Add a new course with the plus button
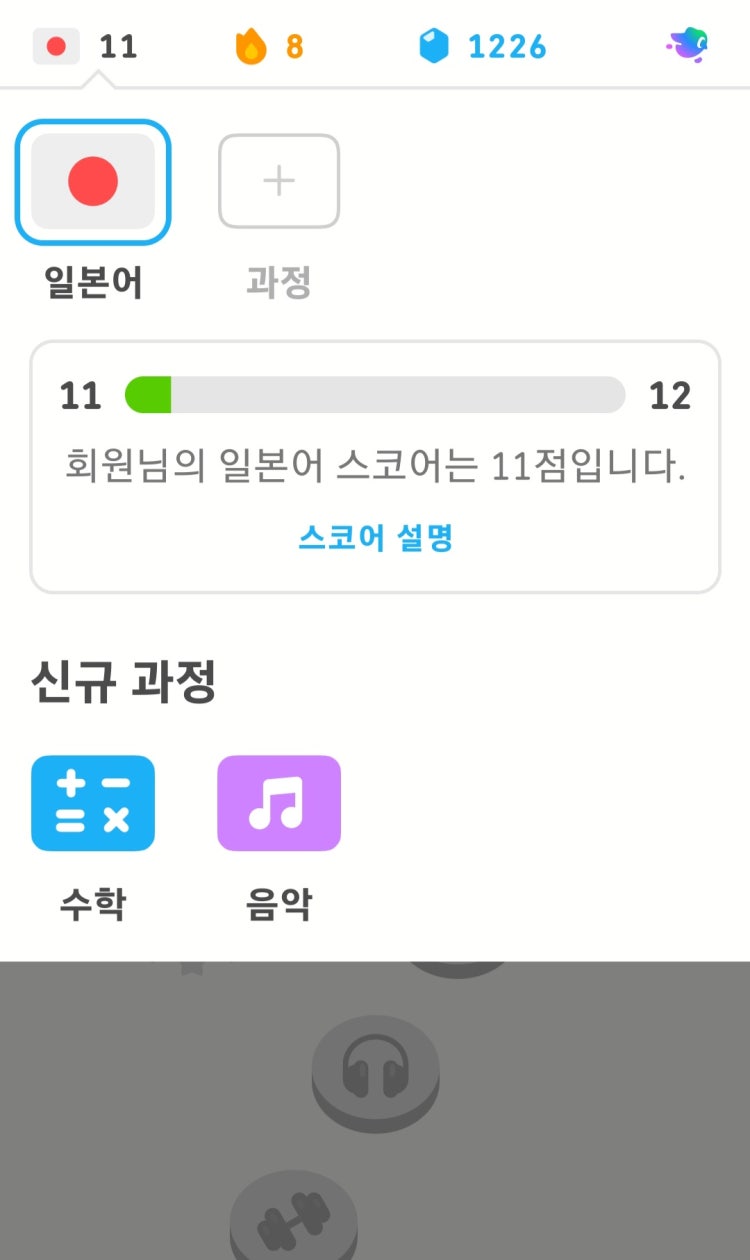 pyautogui.click(x=279, y=182)
